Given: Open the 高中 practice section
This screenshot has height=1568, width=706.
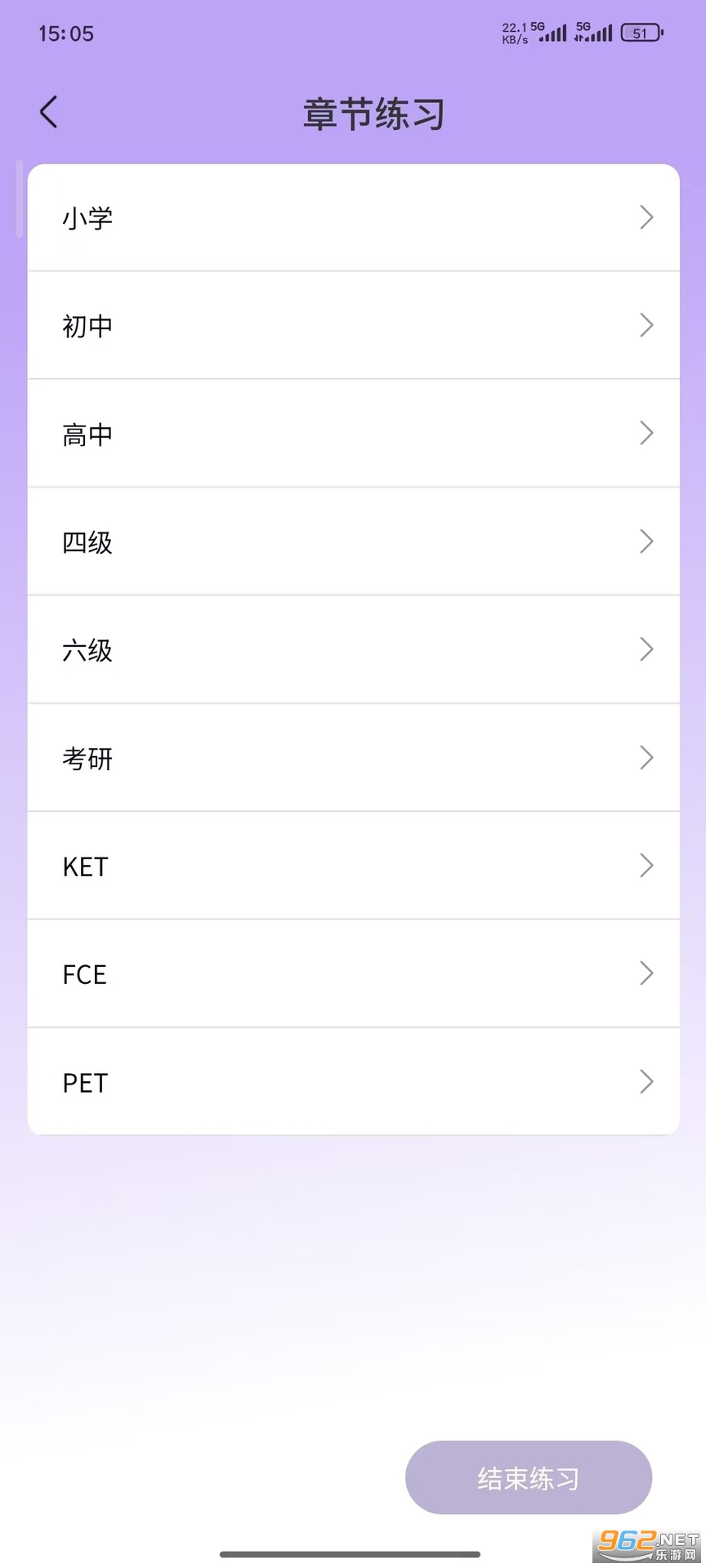Looking at the screenshot, I should pos(353,433).
